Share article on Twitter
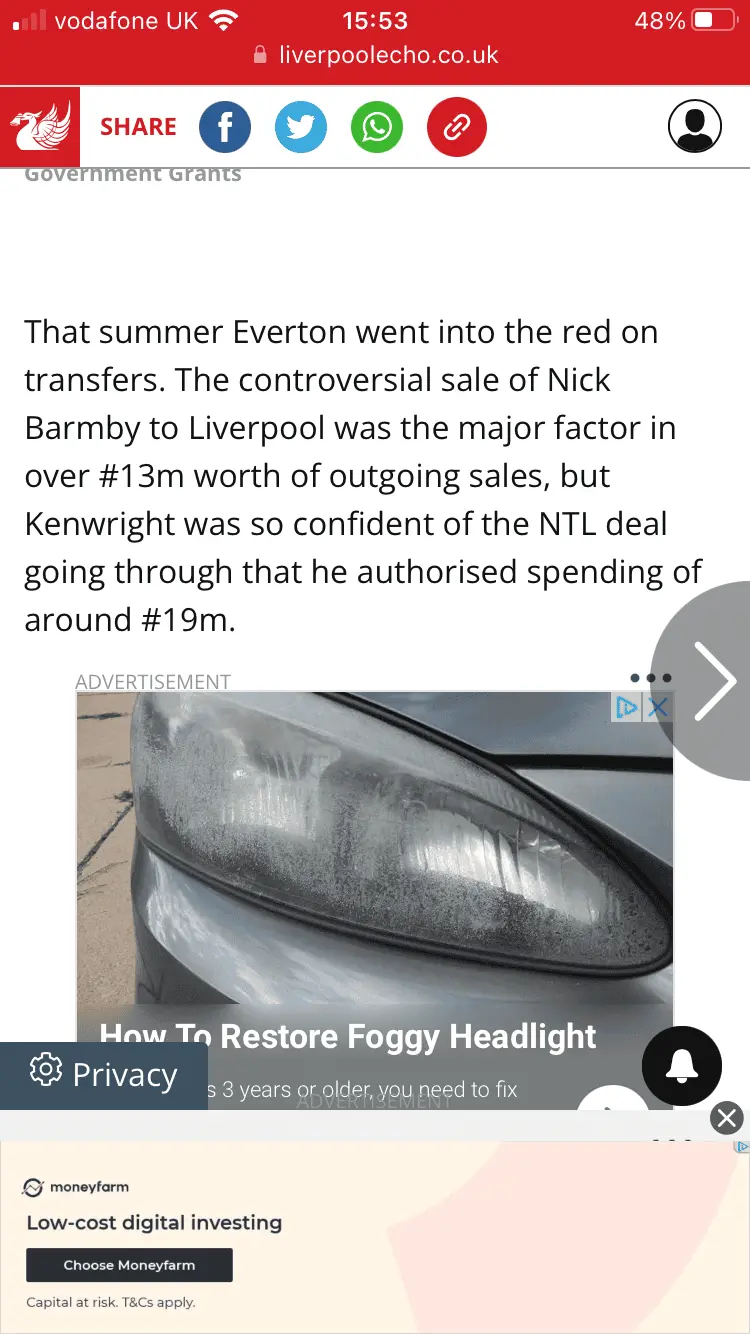Viewport: 750px width, 1334px height. click(300, 127)
